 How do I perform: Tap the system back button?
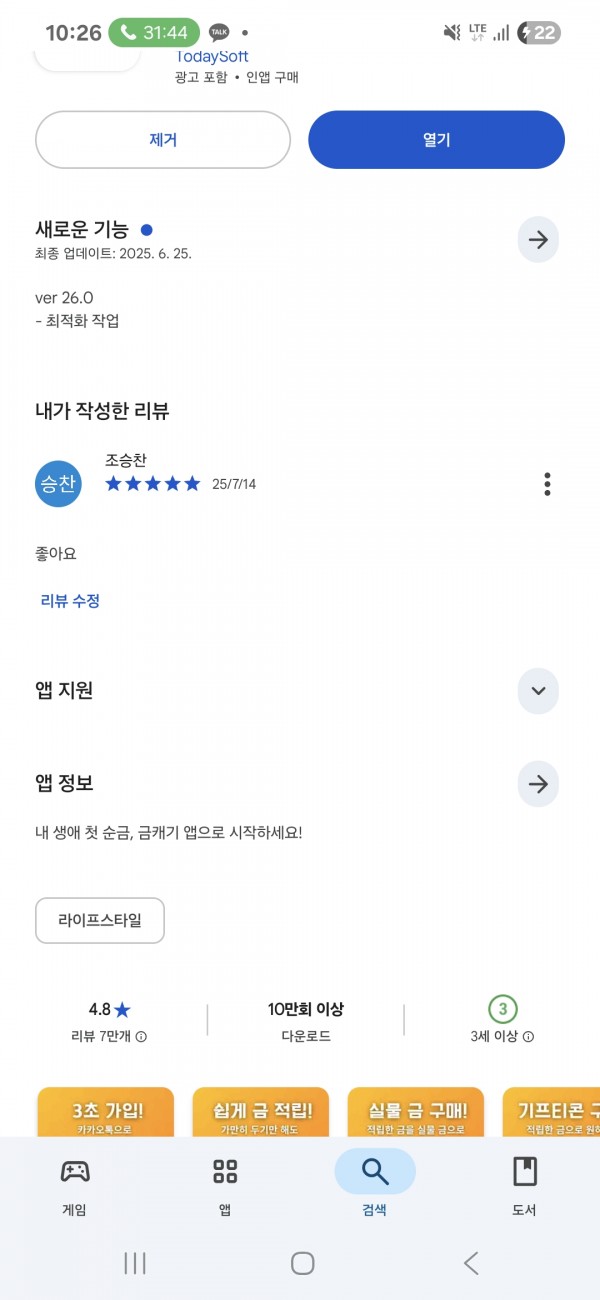[x=471, y=1263]
